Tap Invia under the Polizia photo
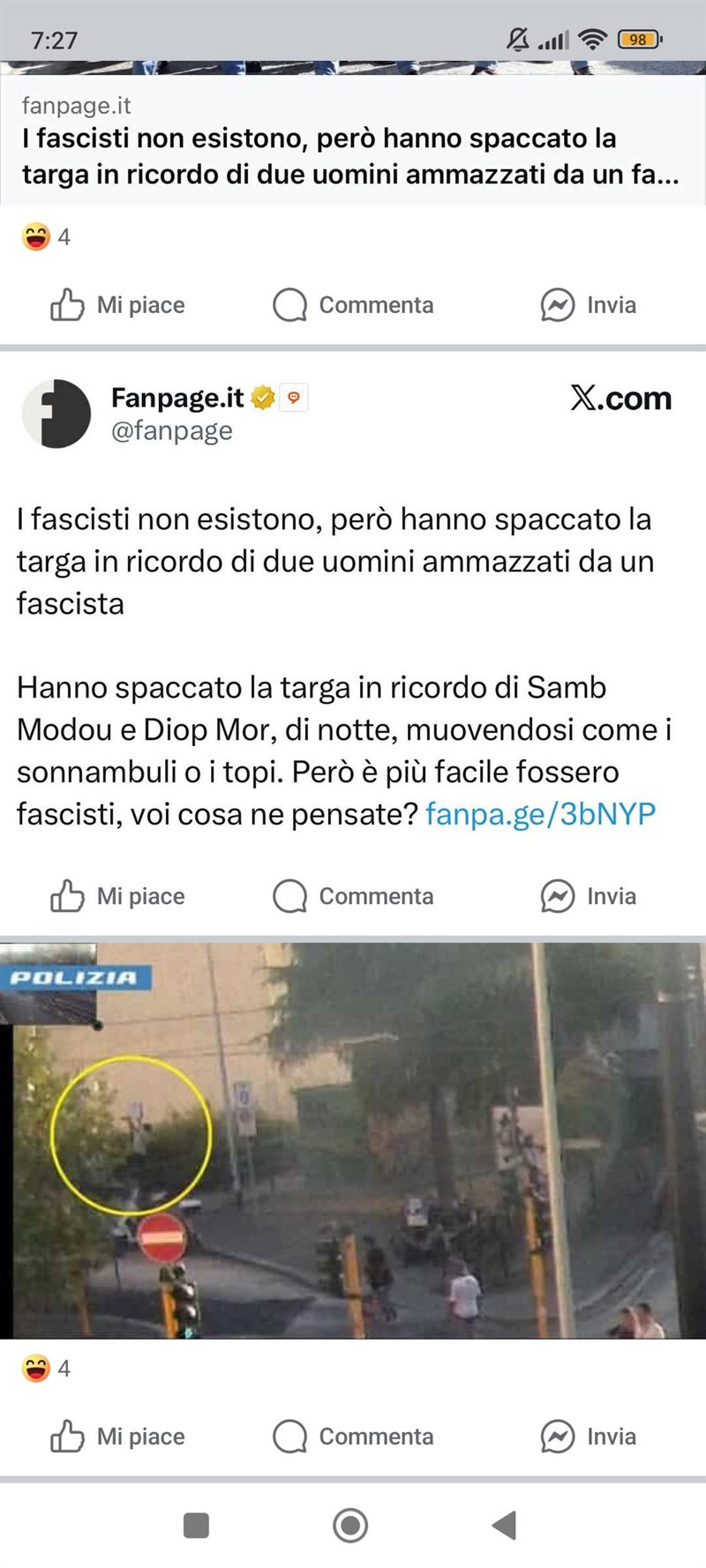706x1568 pixels. tap(588, 1437)
